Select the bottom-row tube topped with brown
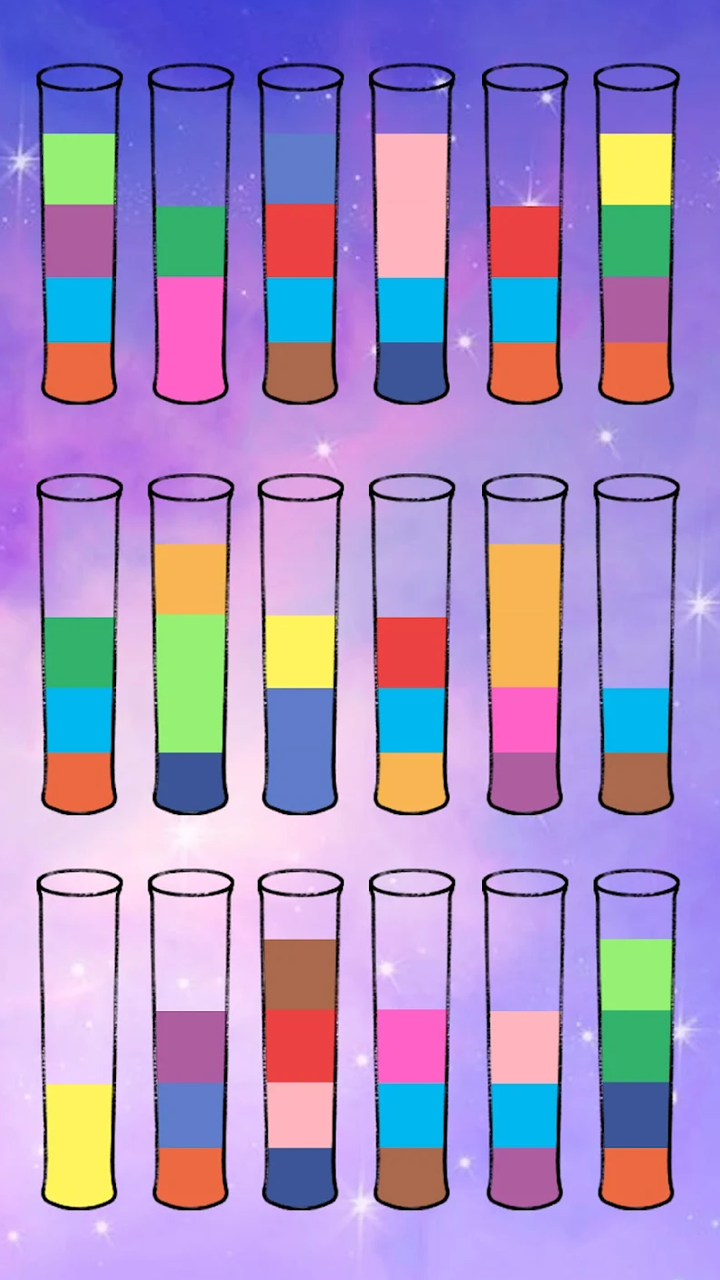The width and height of the screenshot is (720, 1280). (x=300, y=960)
